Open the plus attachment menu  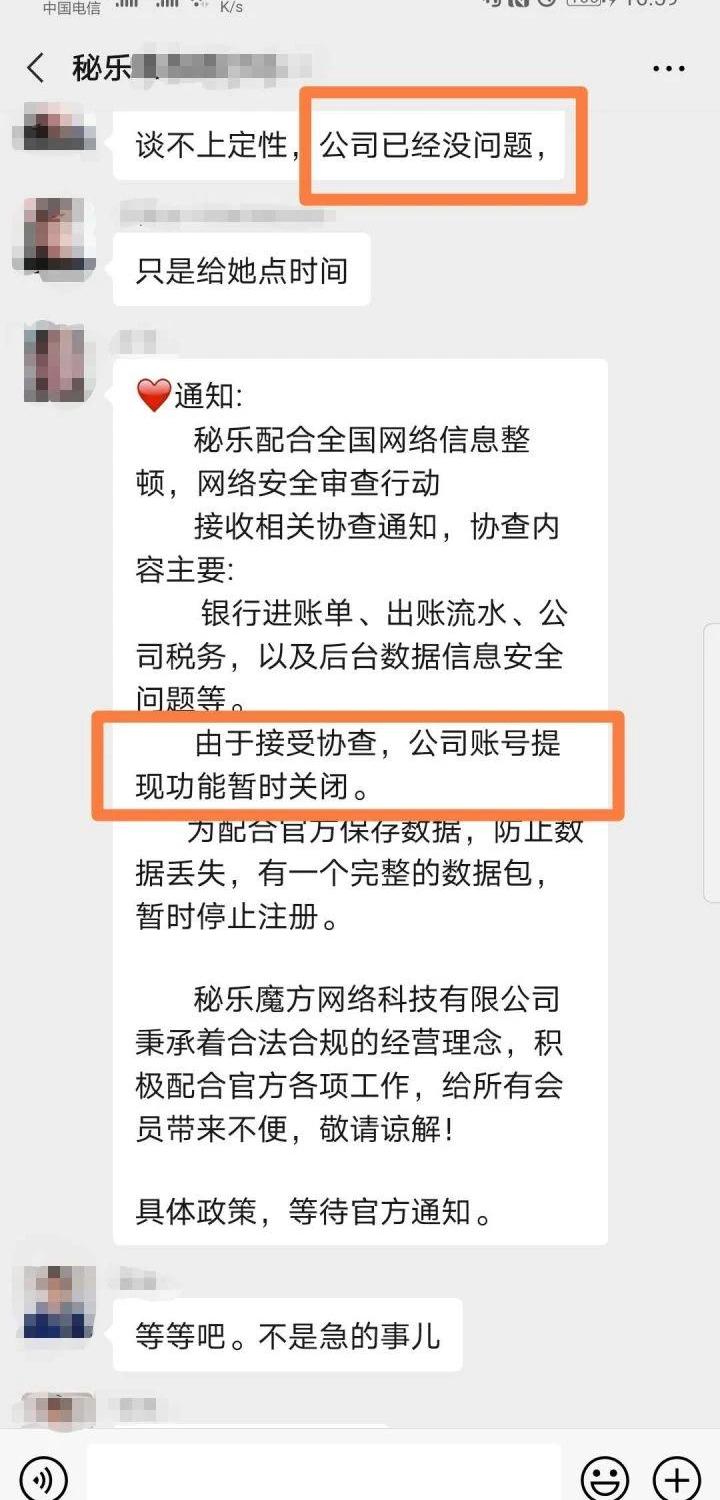point(677,1477)
